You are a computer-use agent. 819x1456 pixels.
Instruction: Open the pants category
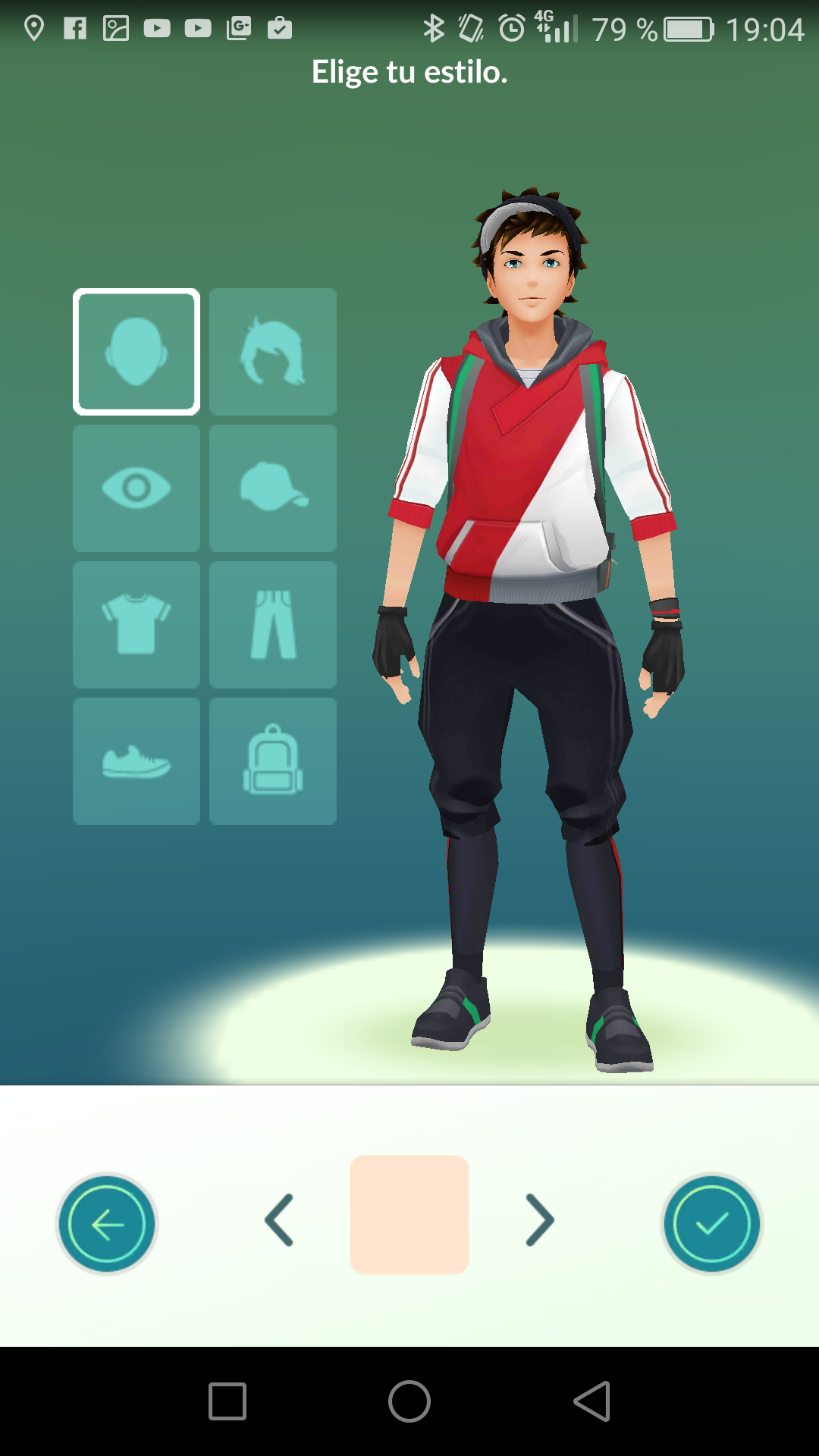click(x=273, y=625)
